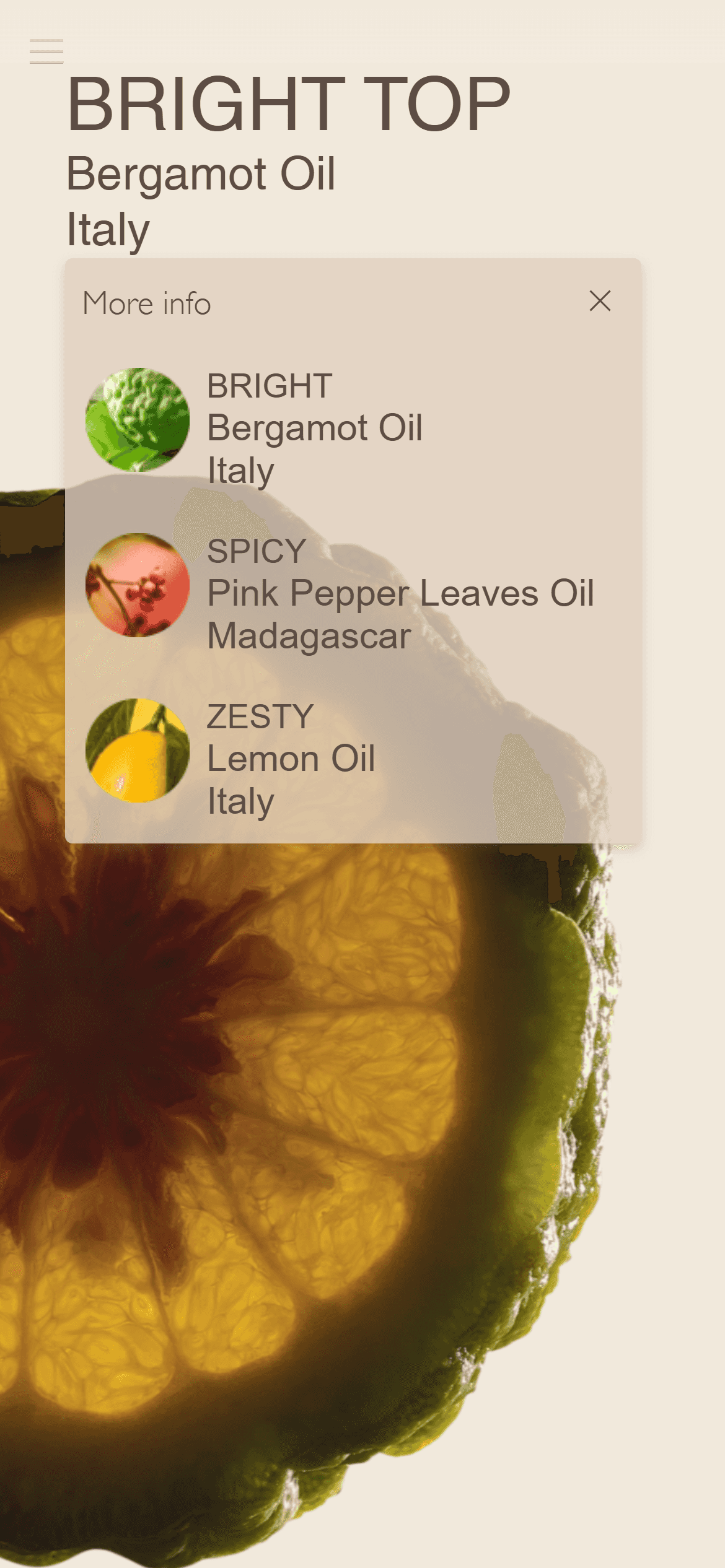Close the More info panel
This screenshot has height=1568, width=725.
(600, 302)
